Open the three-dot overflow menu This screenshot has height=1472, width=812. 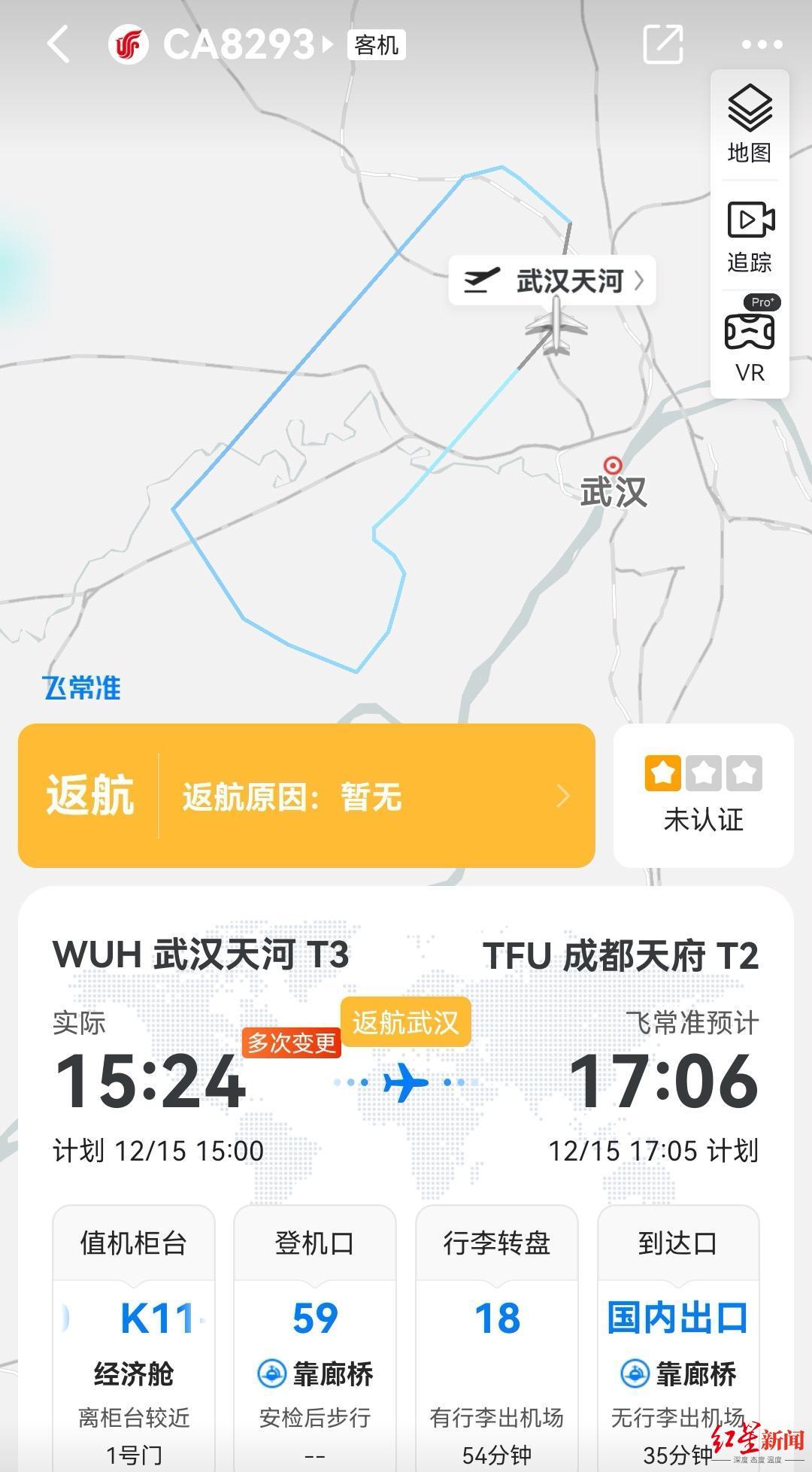(762, 45)
